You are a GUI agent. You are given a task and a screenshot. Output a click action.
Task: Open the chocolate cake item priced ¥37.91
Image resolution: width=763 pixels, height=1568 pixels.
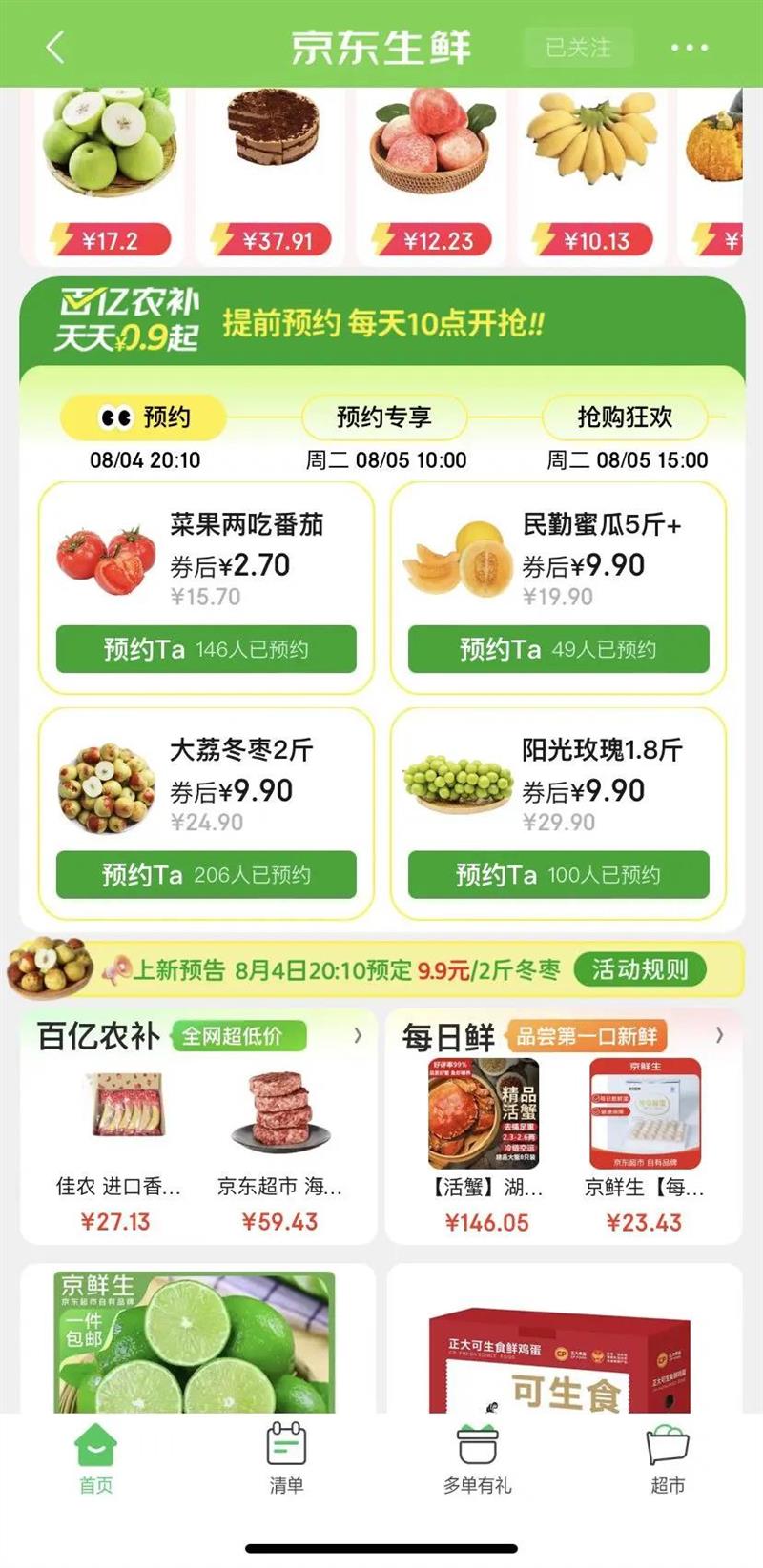tap(273, 172)
